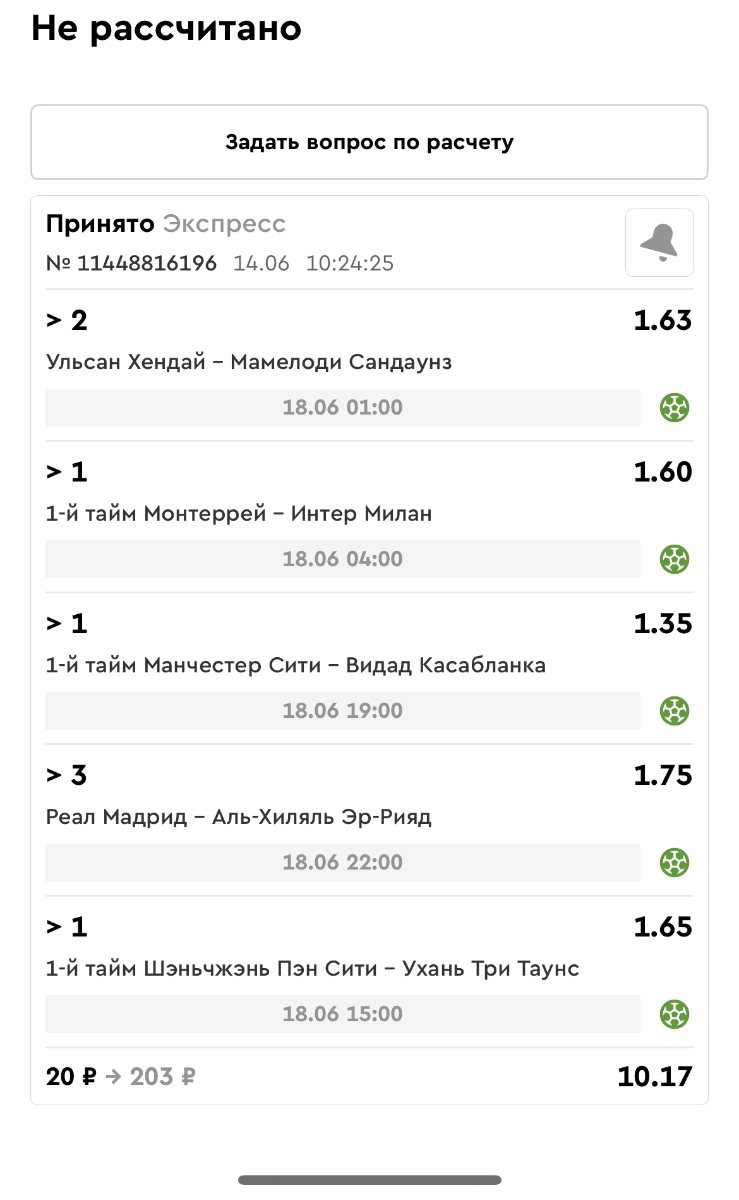Open the Ульсан Хендай – Мамелоди Сандаунз match

point(249,362)
